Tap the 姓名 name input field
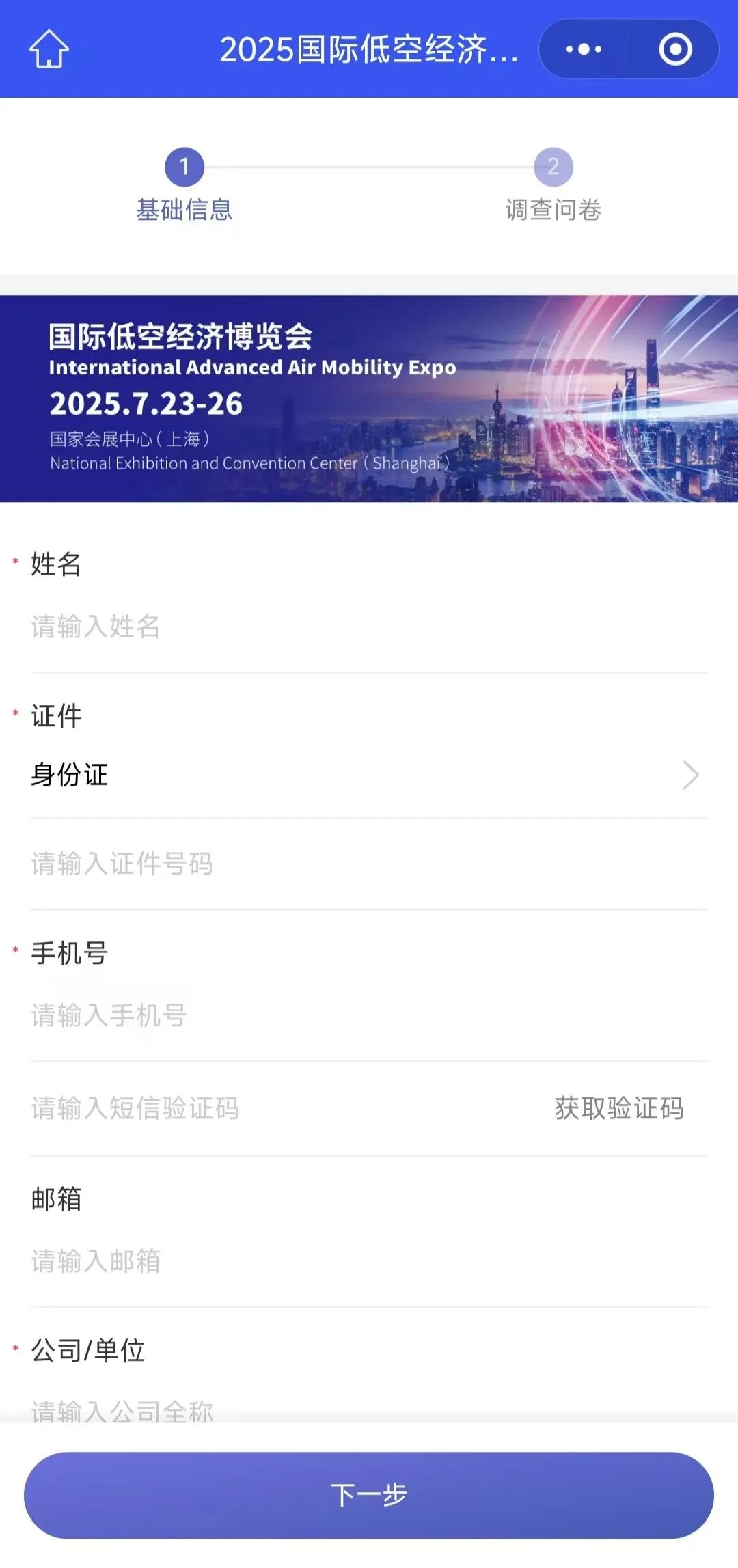The image size is (738, 1568). [x=369, y=627]
